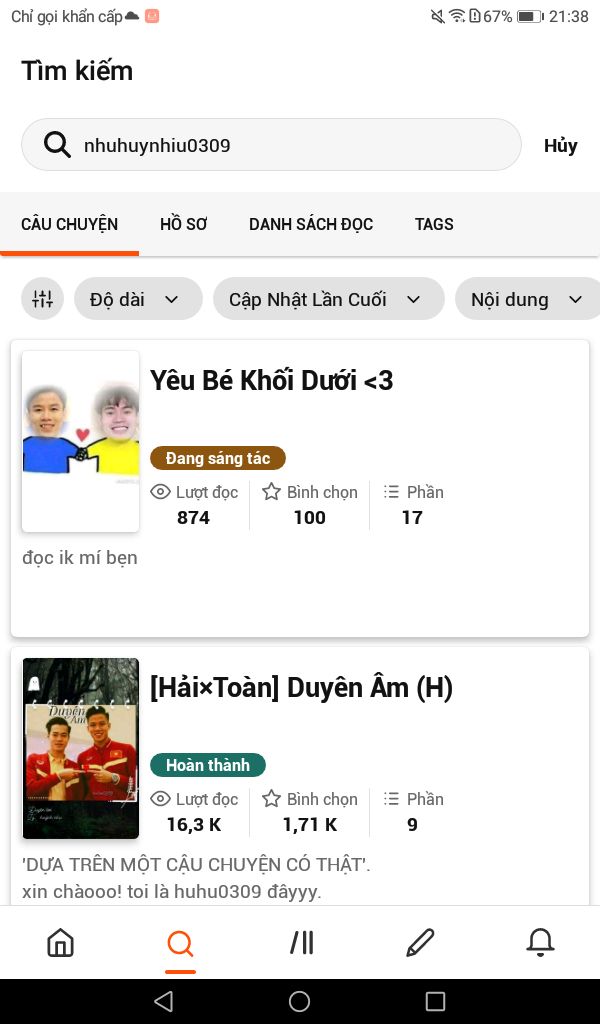600x1024 pixels.
Task: Tap the search tab in bottom navigation
Action: click(180, 942)
